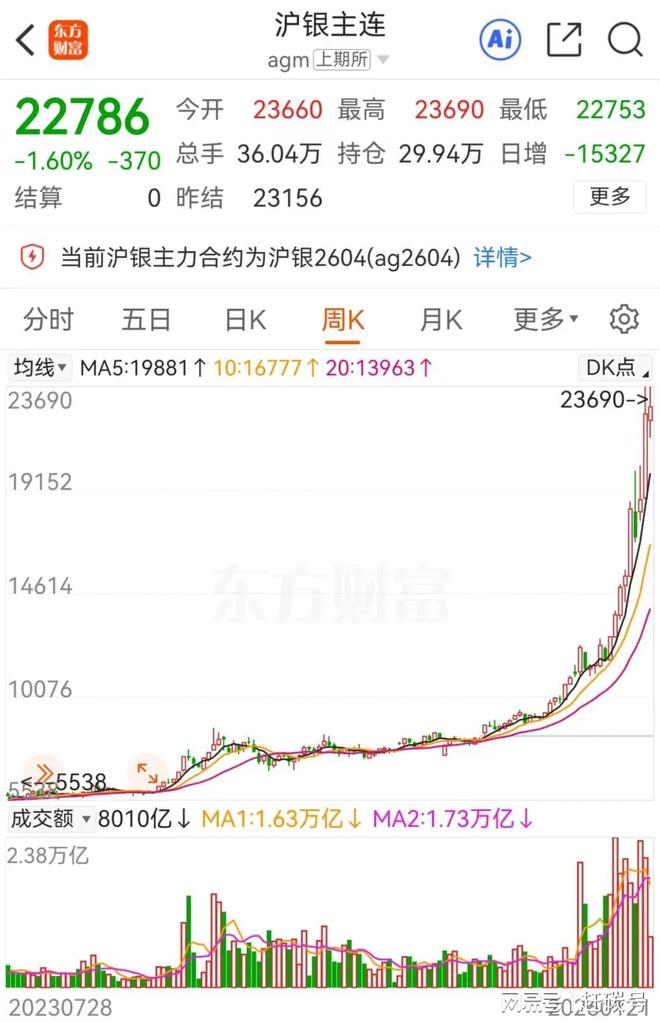
Task: Share this quote page
Action: 564,40
